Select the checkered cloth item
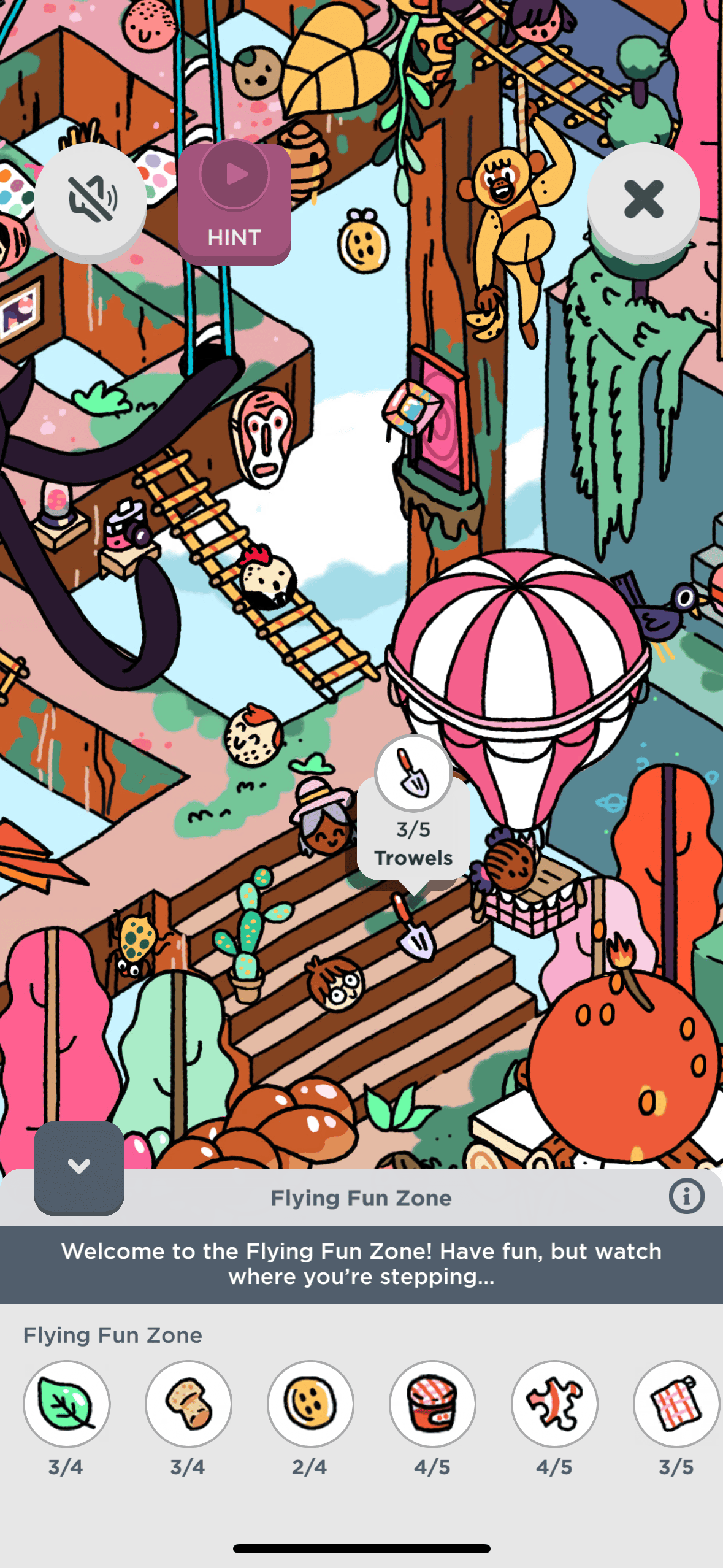 click(x=676, y=1404)
